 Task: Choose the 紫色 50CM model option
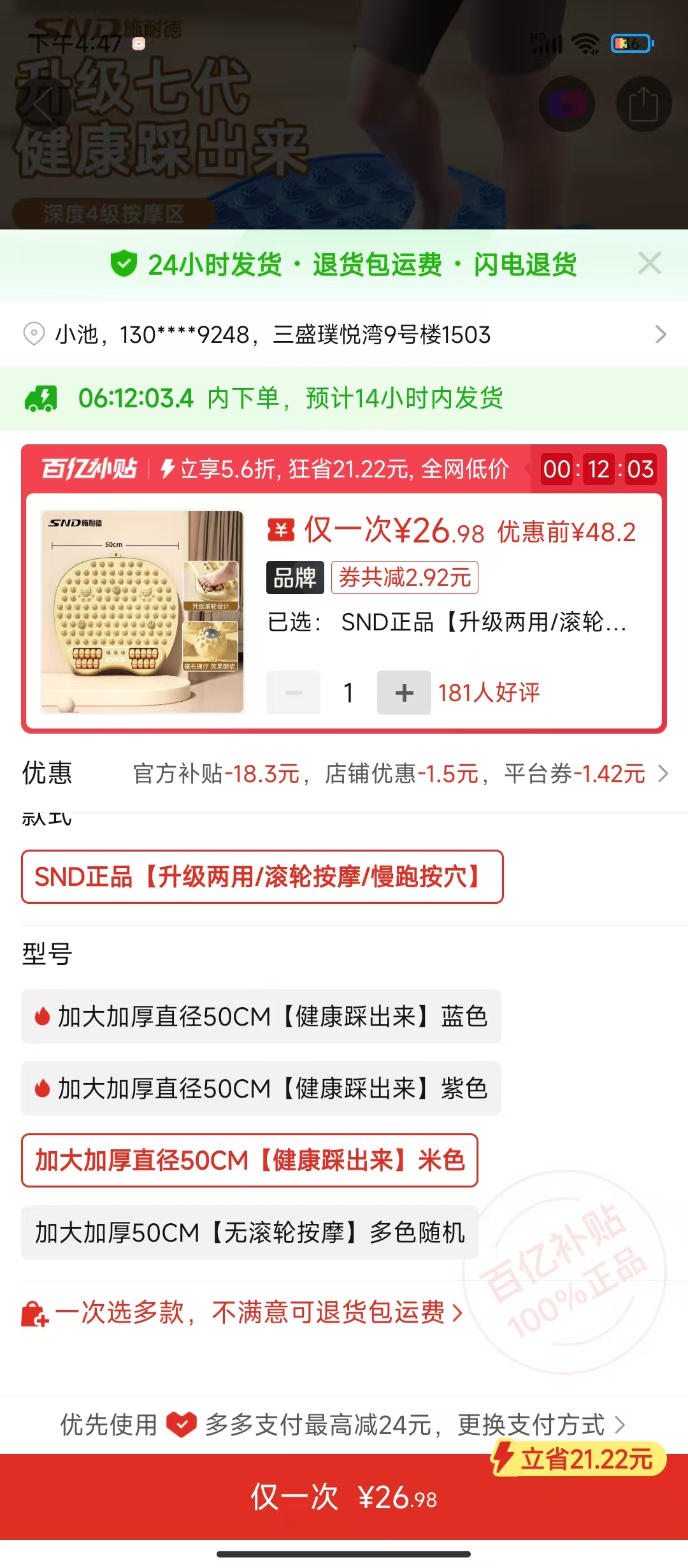[261, 1088]
